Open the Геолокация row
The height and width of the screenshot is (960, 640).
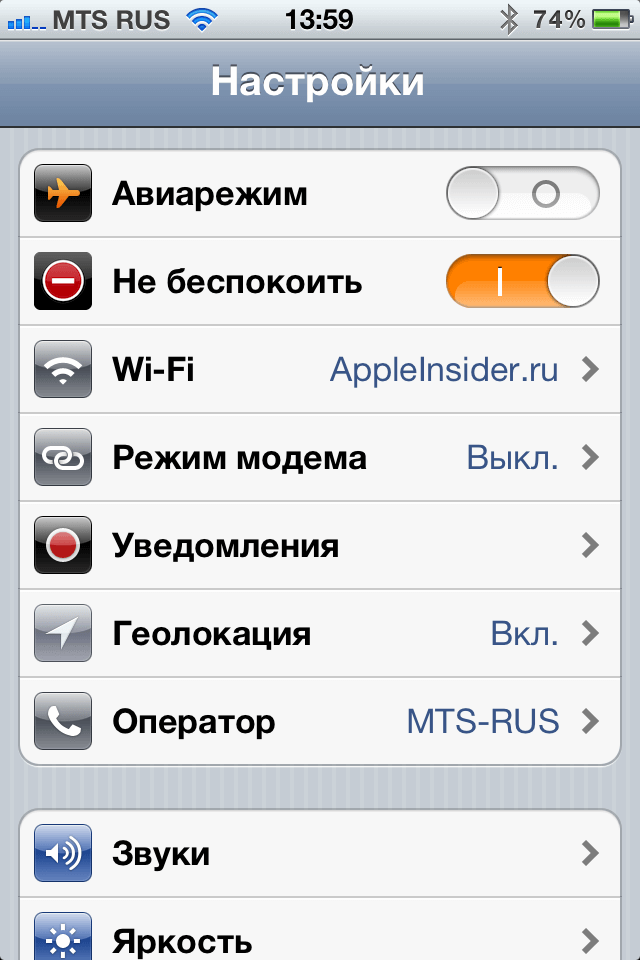320,634
